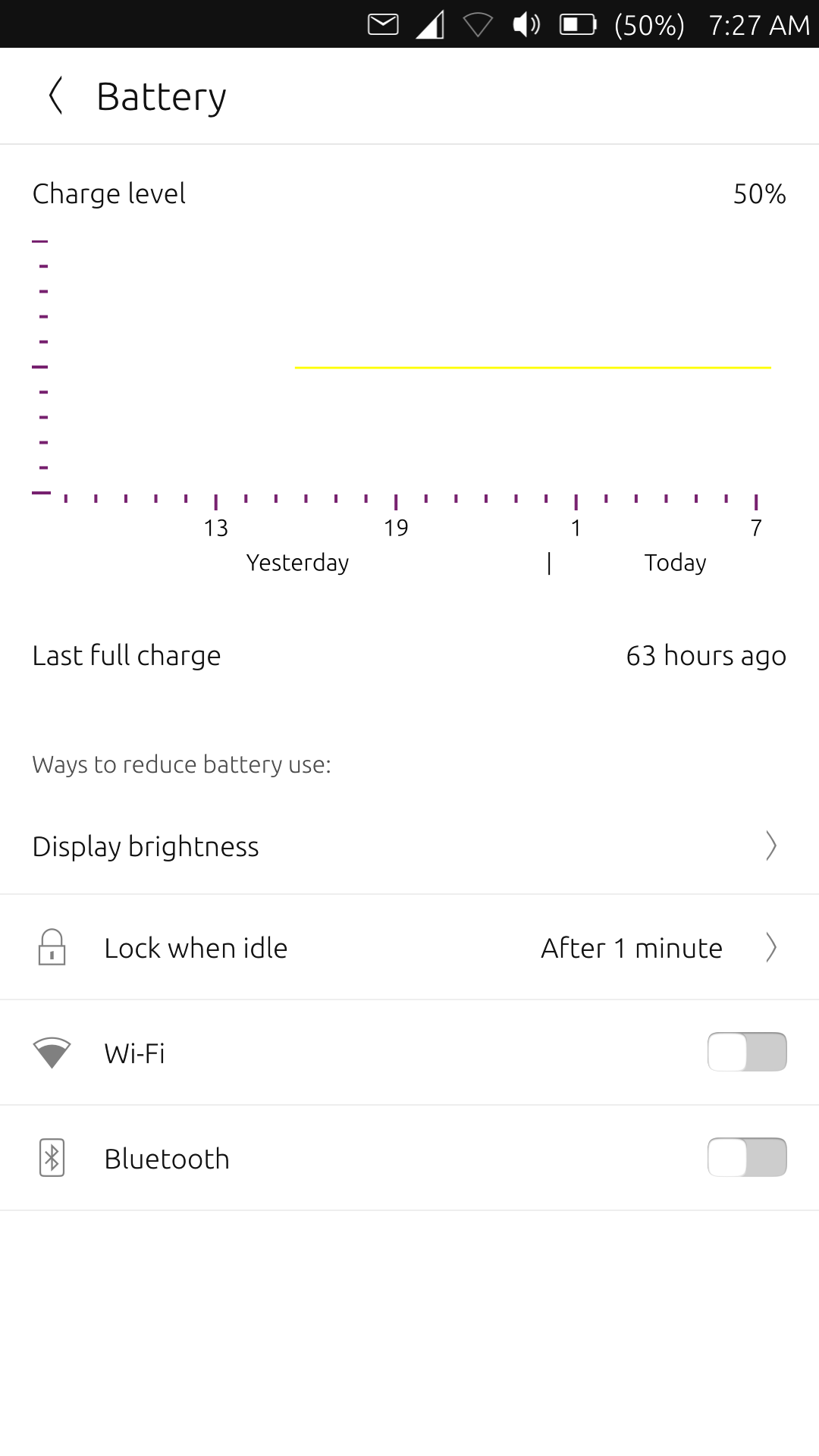Open the new message notification icon
Image resolution: width=819 pixels, height=1456 pixels.
(383, 24)
